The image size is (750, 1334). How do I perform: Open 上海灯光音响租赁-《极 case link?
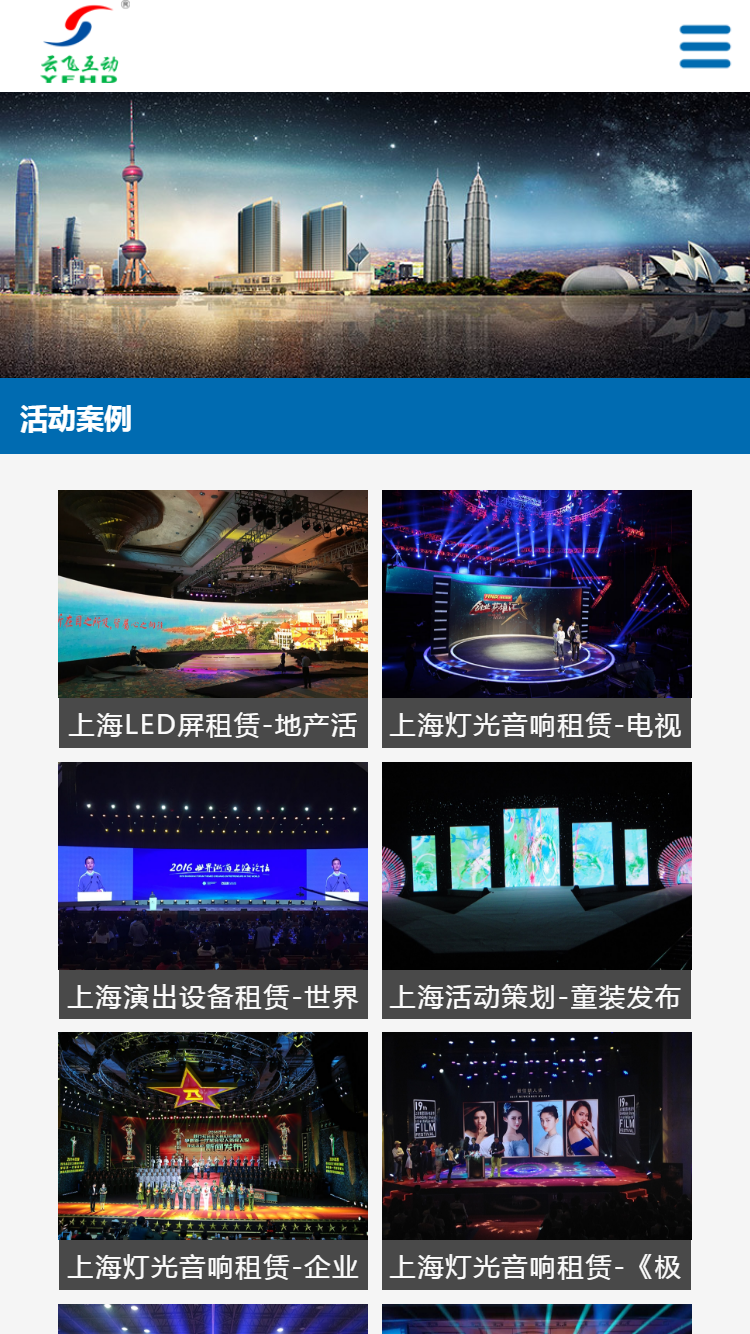tap(536, 1265)
